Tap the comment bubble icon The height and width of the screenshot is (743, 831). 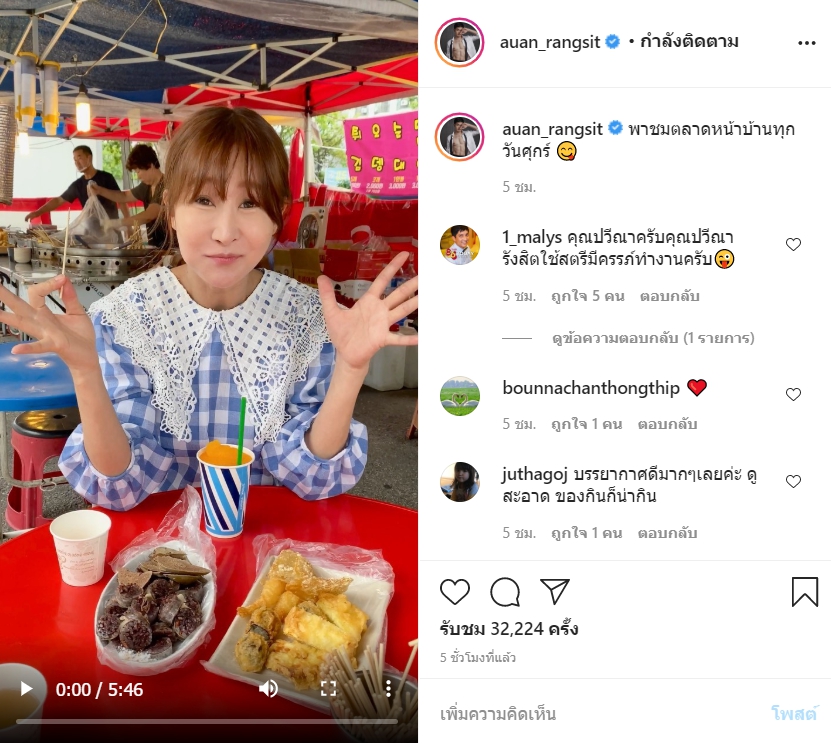point(505,592)
